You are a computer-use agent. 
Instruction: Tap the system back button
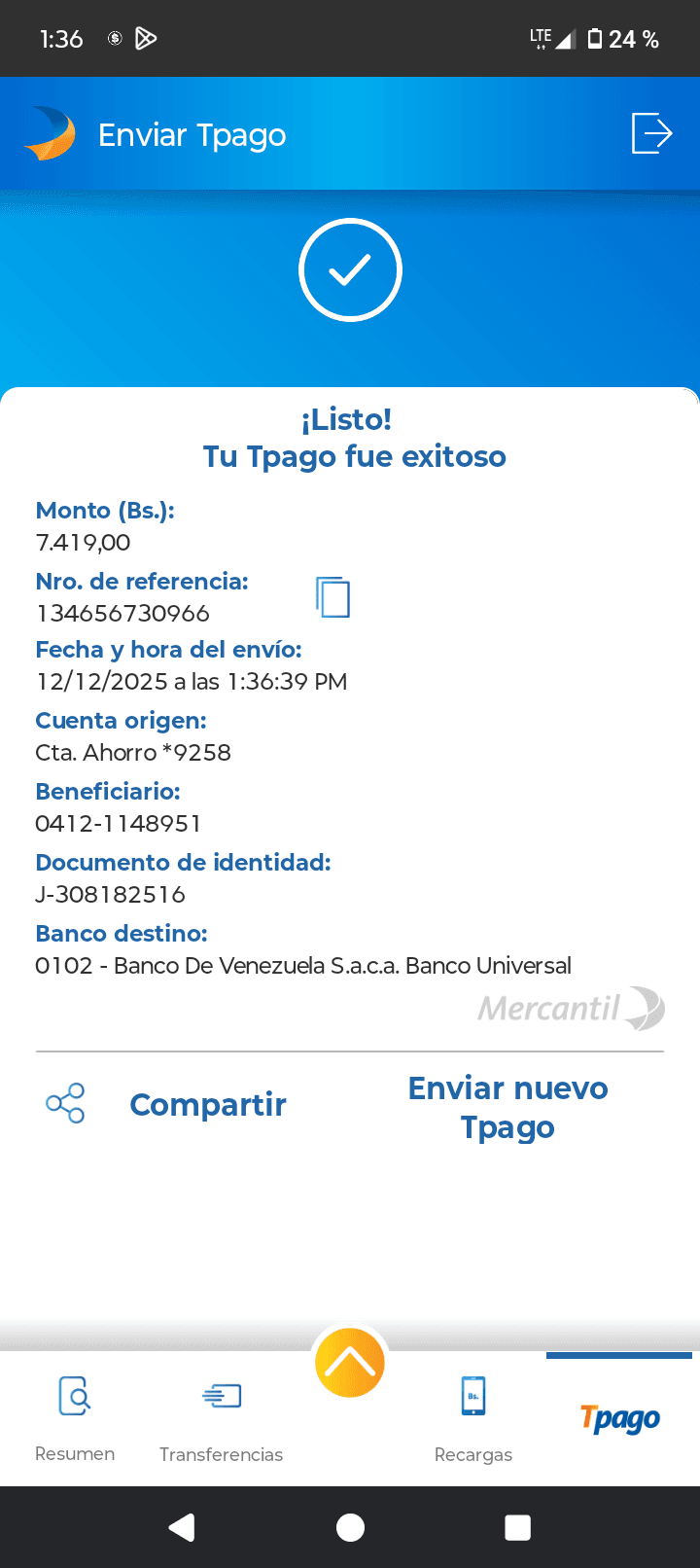tap(182, 1527)
